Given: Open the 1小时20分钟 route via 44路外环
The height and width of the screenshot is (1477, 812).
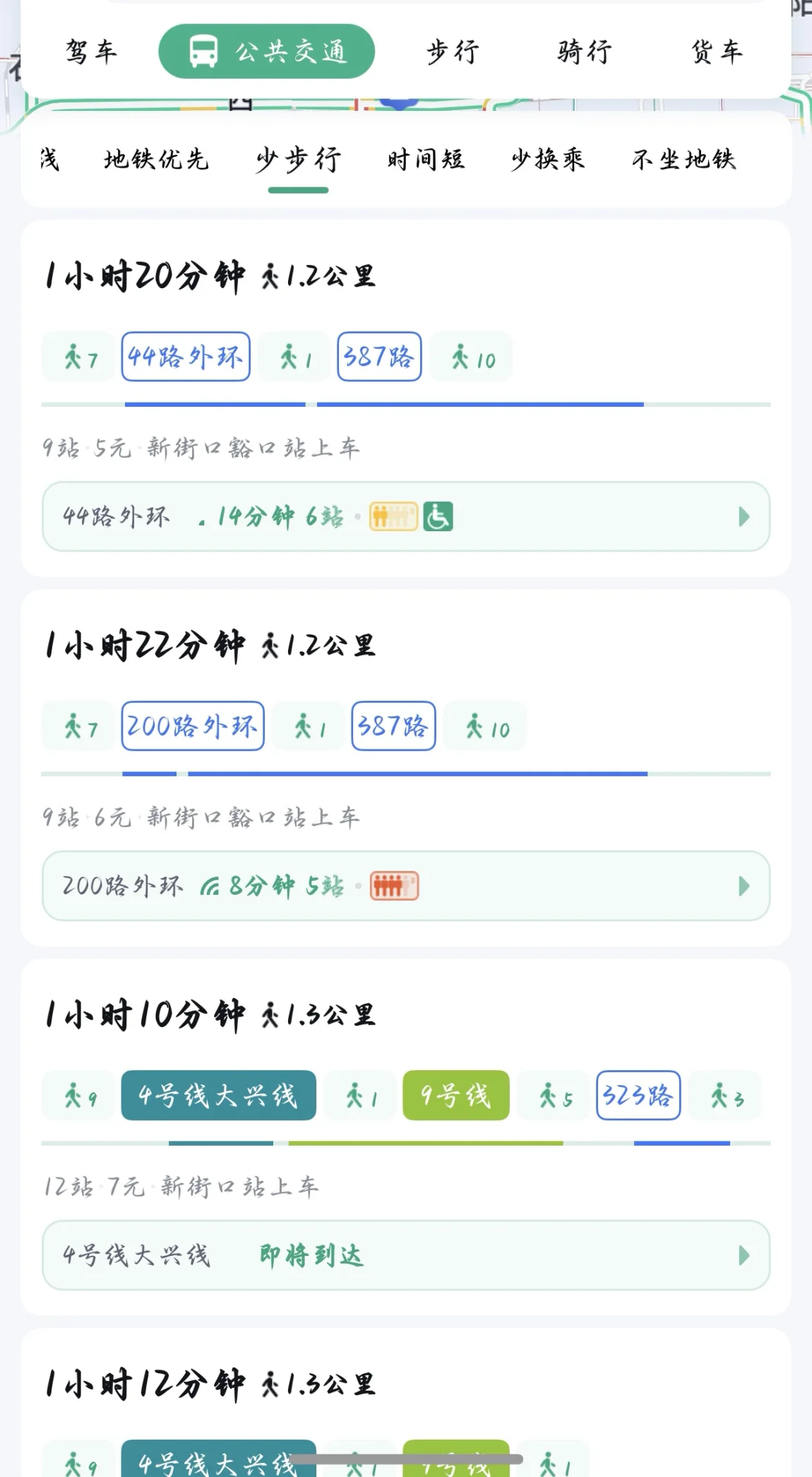Looking at the screenshot, I should (x=406, y=398).
